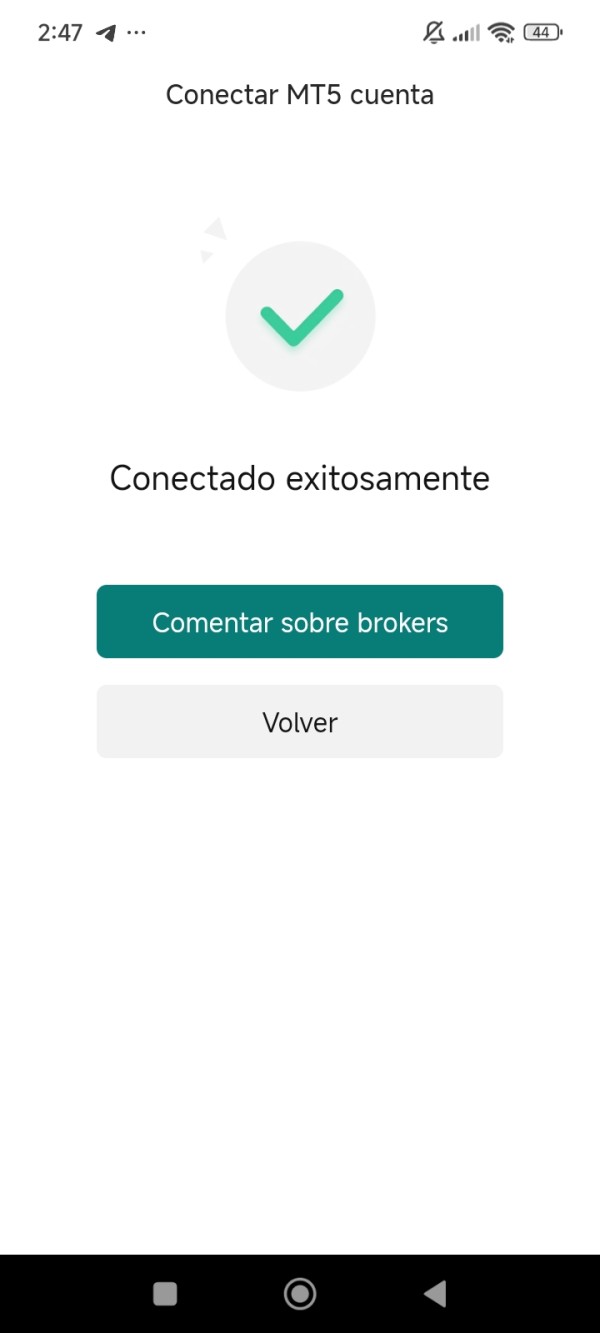600x1333 pixels.
Task: Go back with the system back arrow
Action: (435, 1294)
